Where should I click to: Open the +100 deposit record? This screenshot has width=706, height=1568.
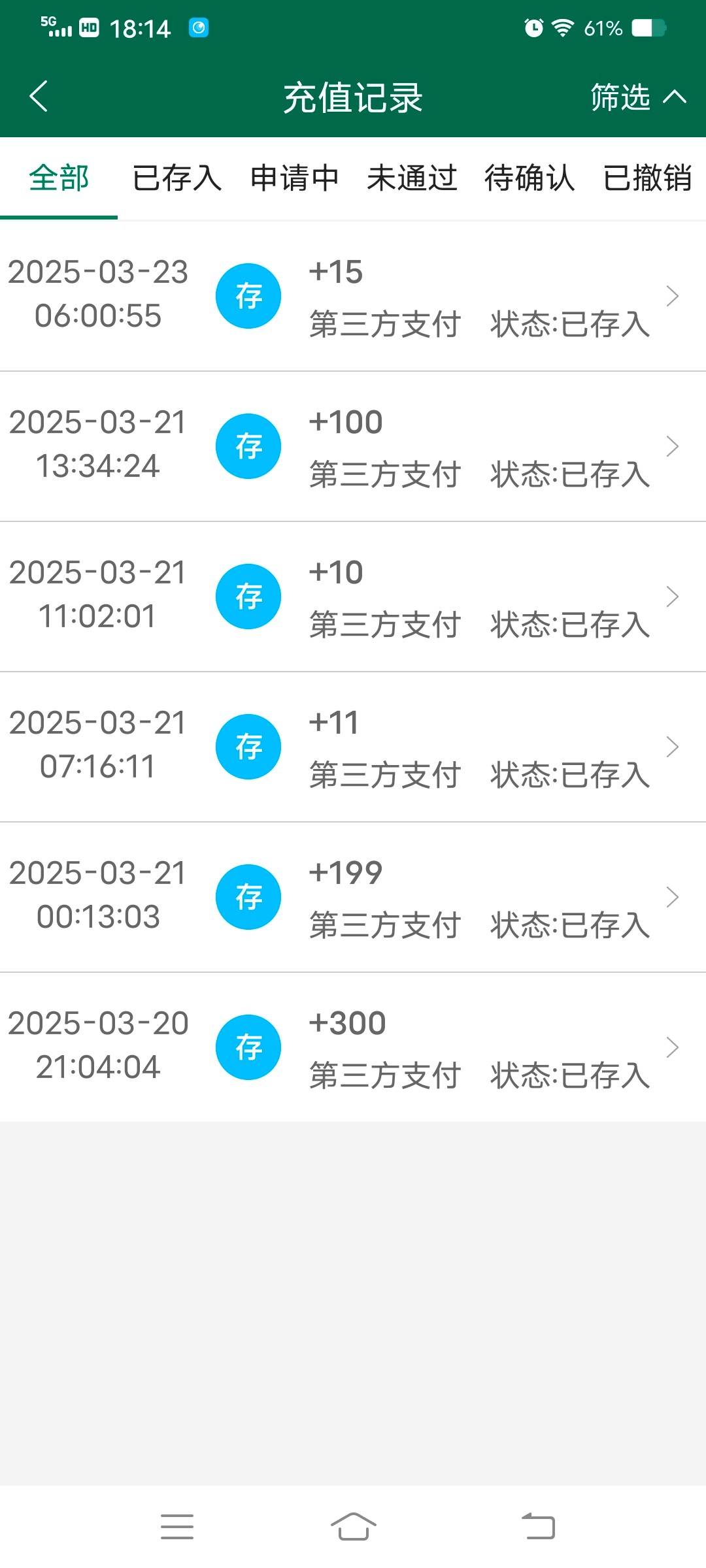point(353,447)
